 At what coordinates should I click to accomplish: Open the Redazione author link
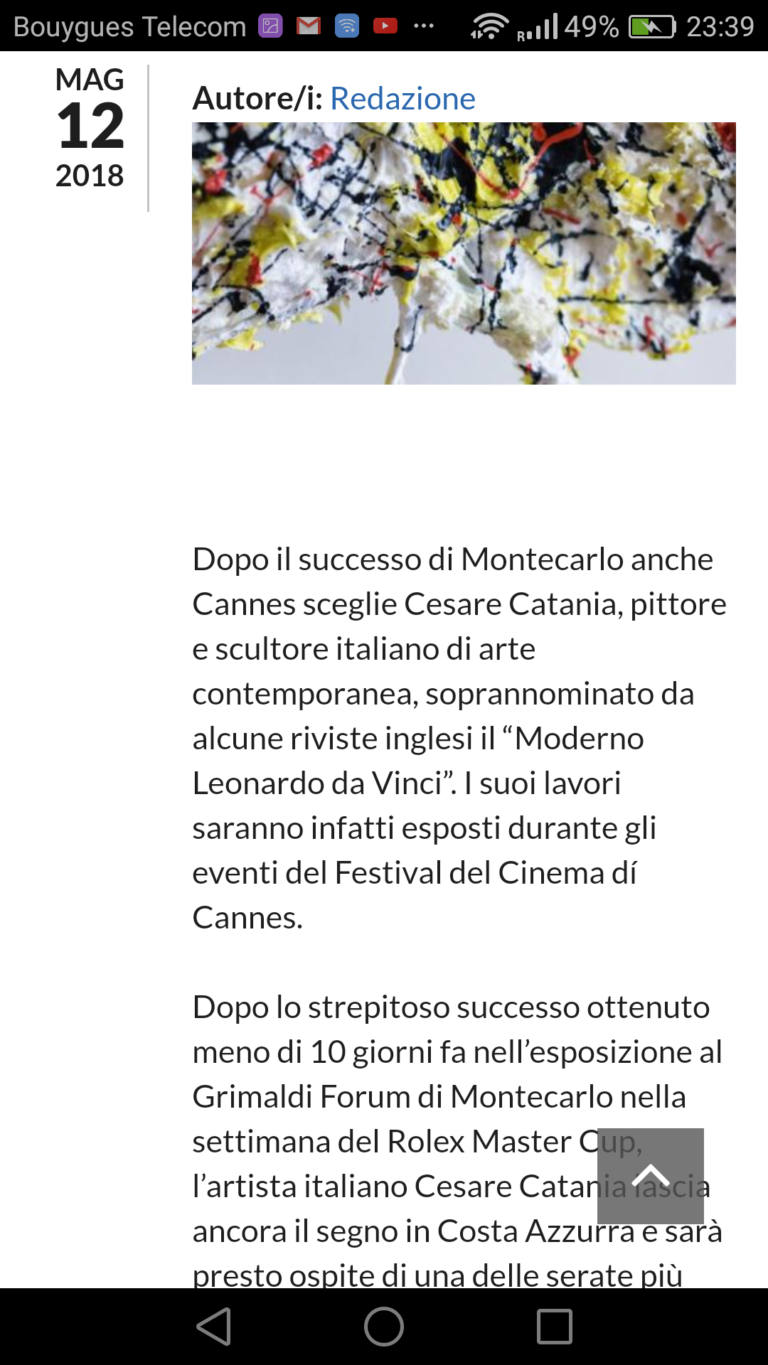(402, 98)
